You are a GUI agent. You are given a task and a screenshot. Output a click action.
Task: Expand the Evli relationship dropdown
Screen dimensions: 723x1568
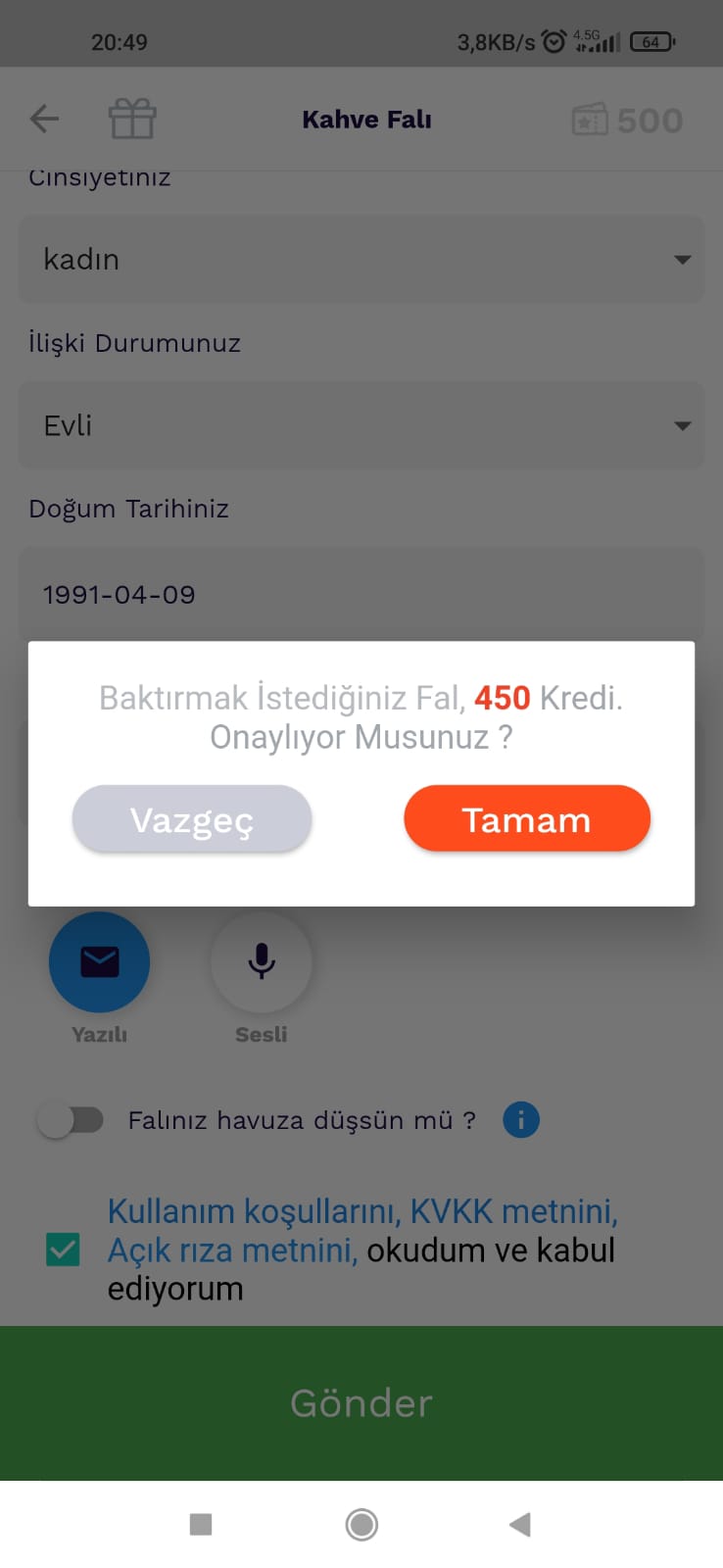coord(361,425)
